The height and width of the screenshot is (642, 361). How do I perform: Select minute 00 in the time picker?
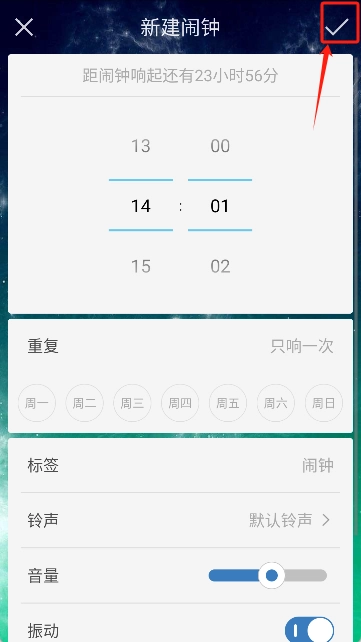(220, 146)
